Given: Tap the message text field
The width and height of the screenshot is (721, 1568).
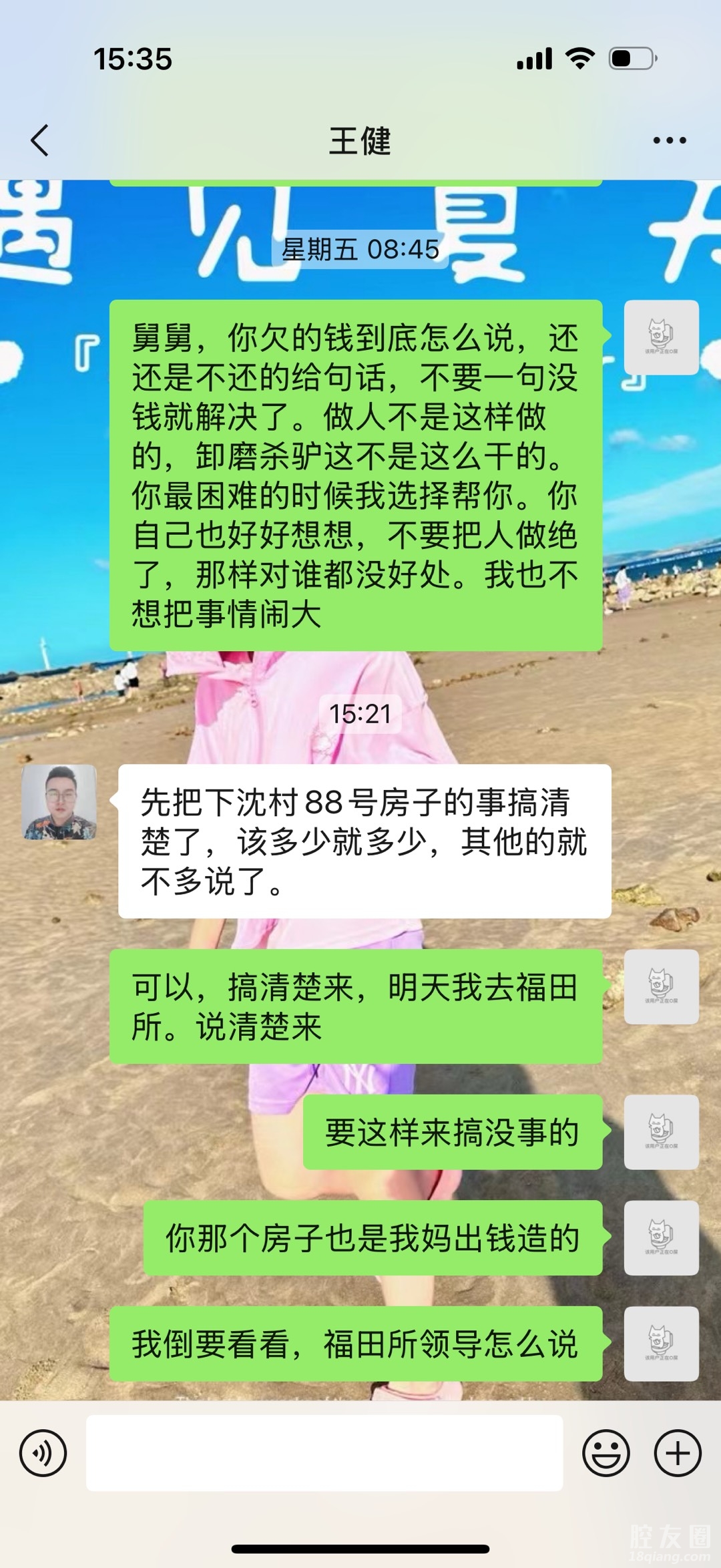Looking at the screenshot, I should (x=324, y=1452).
